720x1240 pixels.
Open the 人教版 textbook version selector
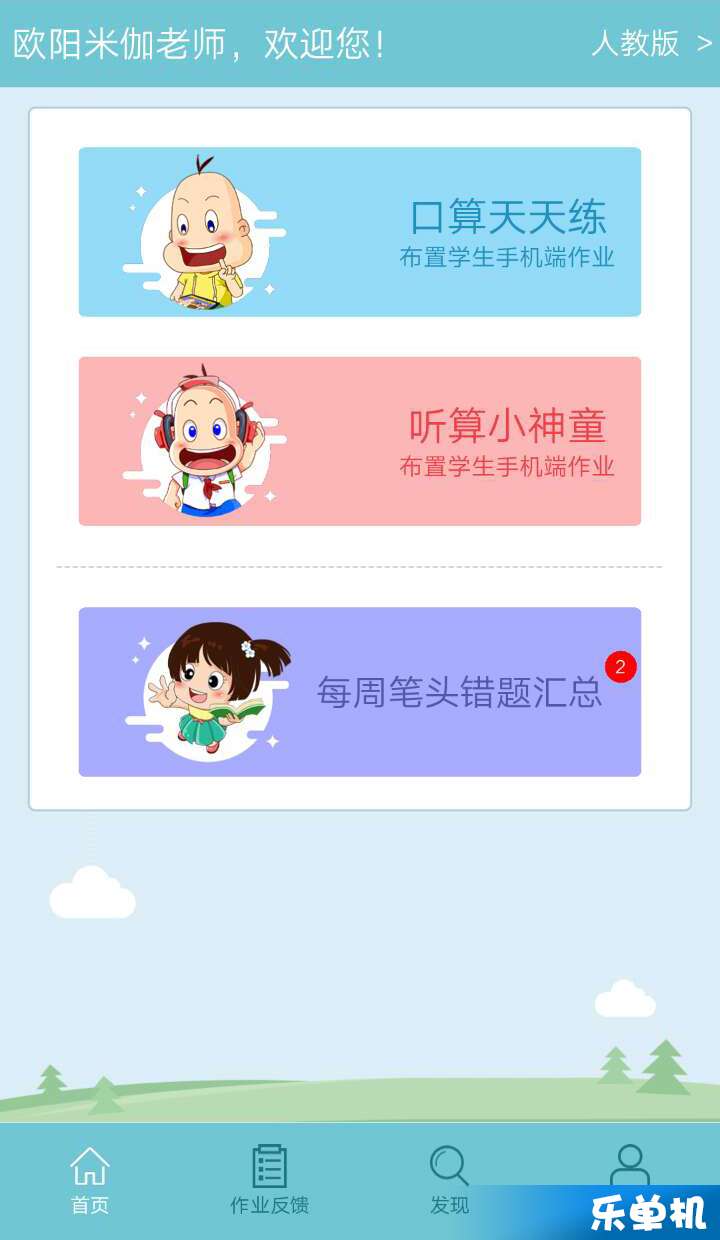(x=650, y=44)
